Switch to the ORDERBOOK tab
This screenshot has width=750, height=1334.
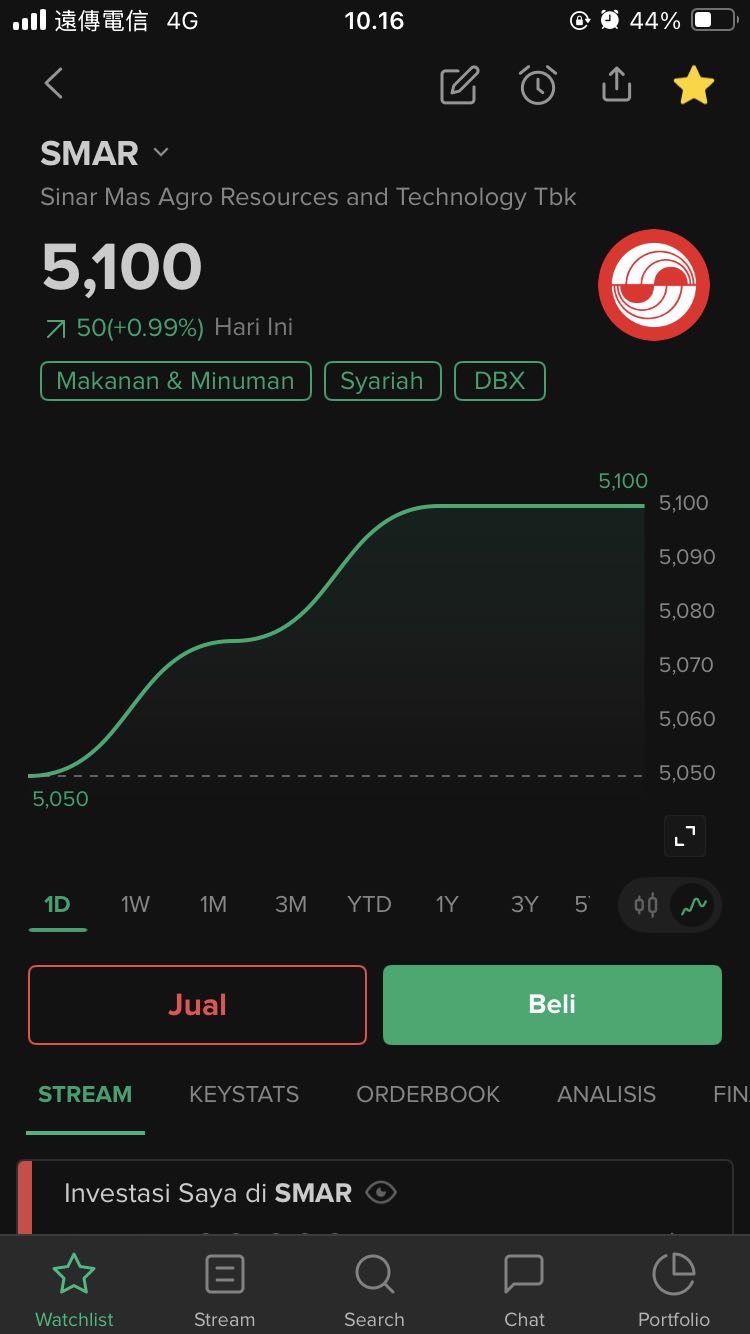(428, 1095)
